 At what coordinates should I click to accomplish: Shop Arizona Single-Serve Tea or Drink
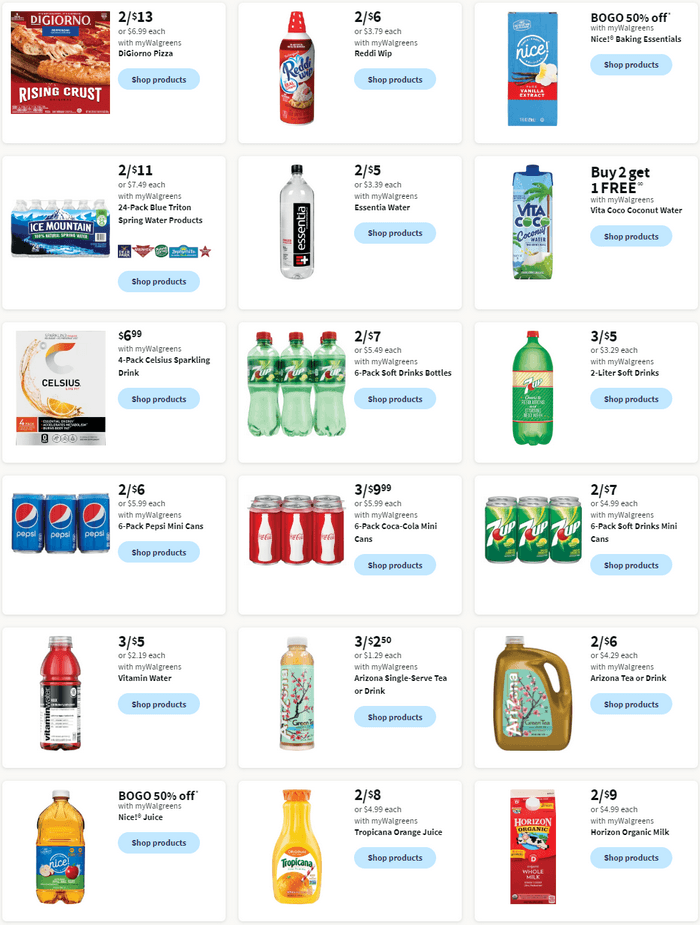pos(394,717)
